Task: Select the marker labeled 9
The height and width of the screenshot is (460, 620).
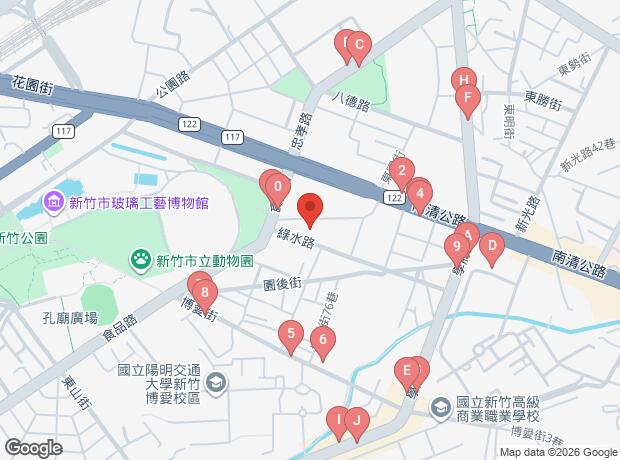Action: [x=458, y=245]
